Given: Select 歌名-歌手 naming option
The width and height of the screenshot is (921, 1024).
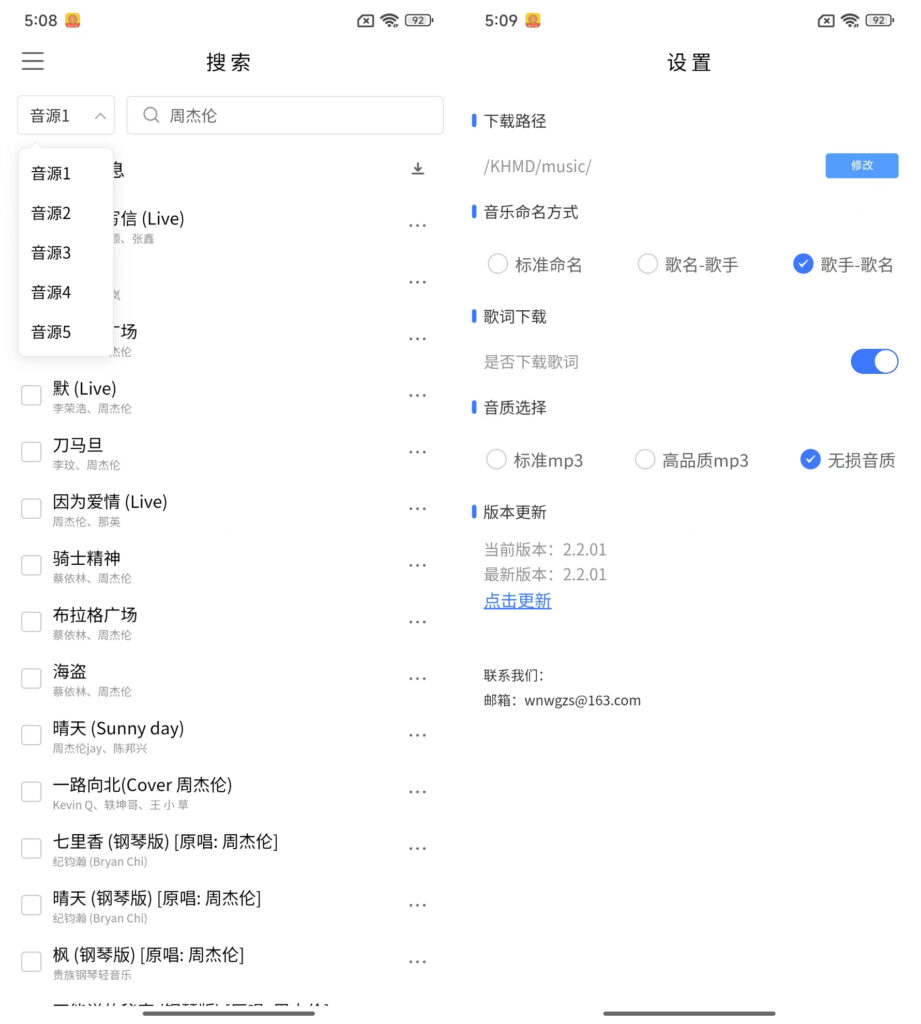Looking at the screenshot, I should coord(648,264).
